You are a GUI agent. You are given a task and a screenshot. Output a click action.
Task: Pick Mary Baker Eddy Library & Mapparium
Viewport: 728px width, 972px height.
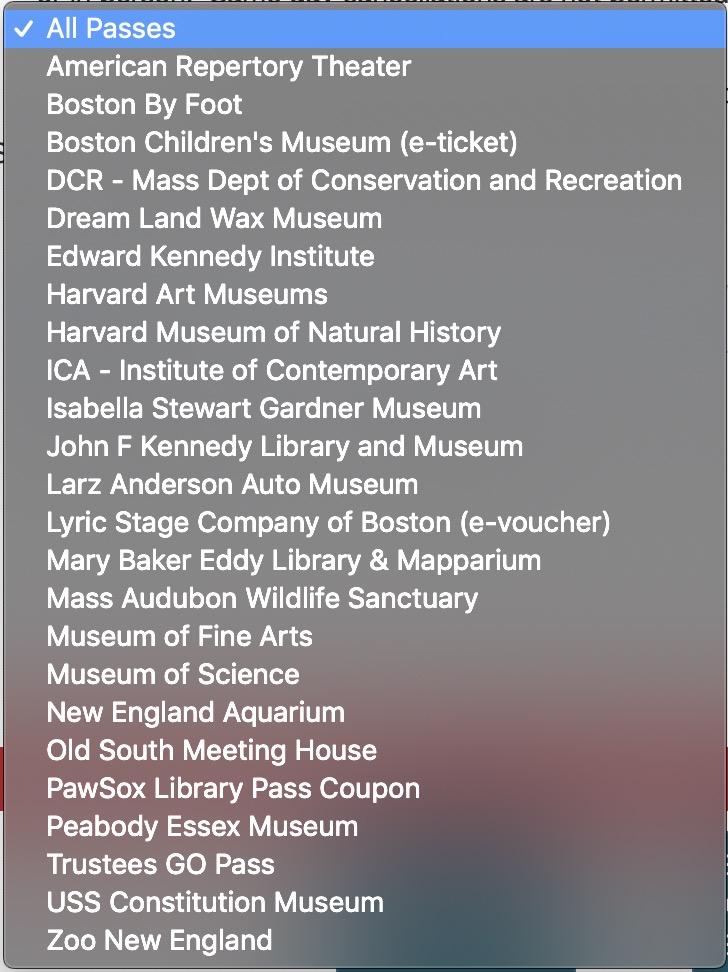293,561
